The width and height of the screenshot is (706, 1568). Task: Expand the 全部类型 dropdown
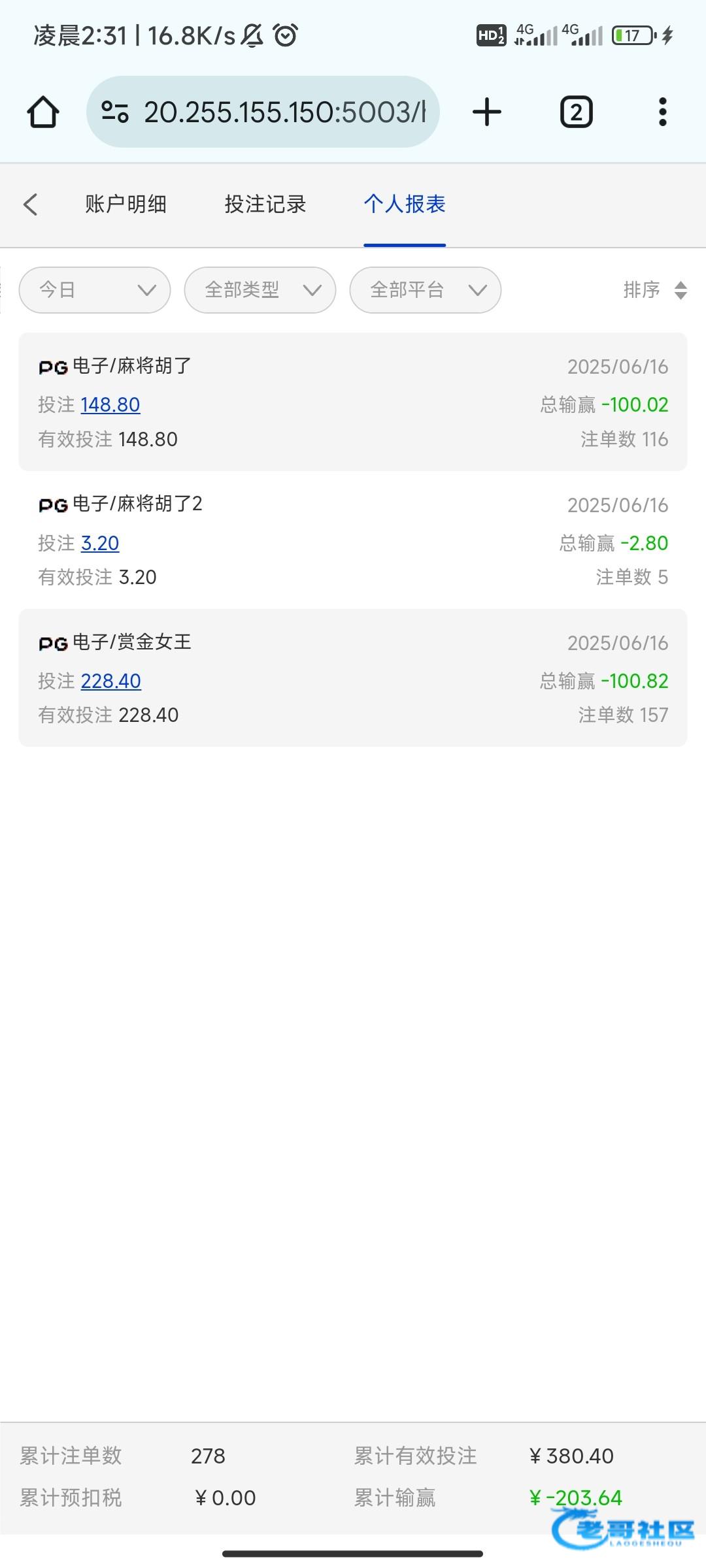(260, 289)
